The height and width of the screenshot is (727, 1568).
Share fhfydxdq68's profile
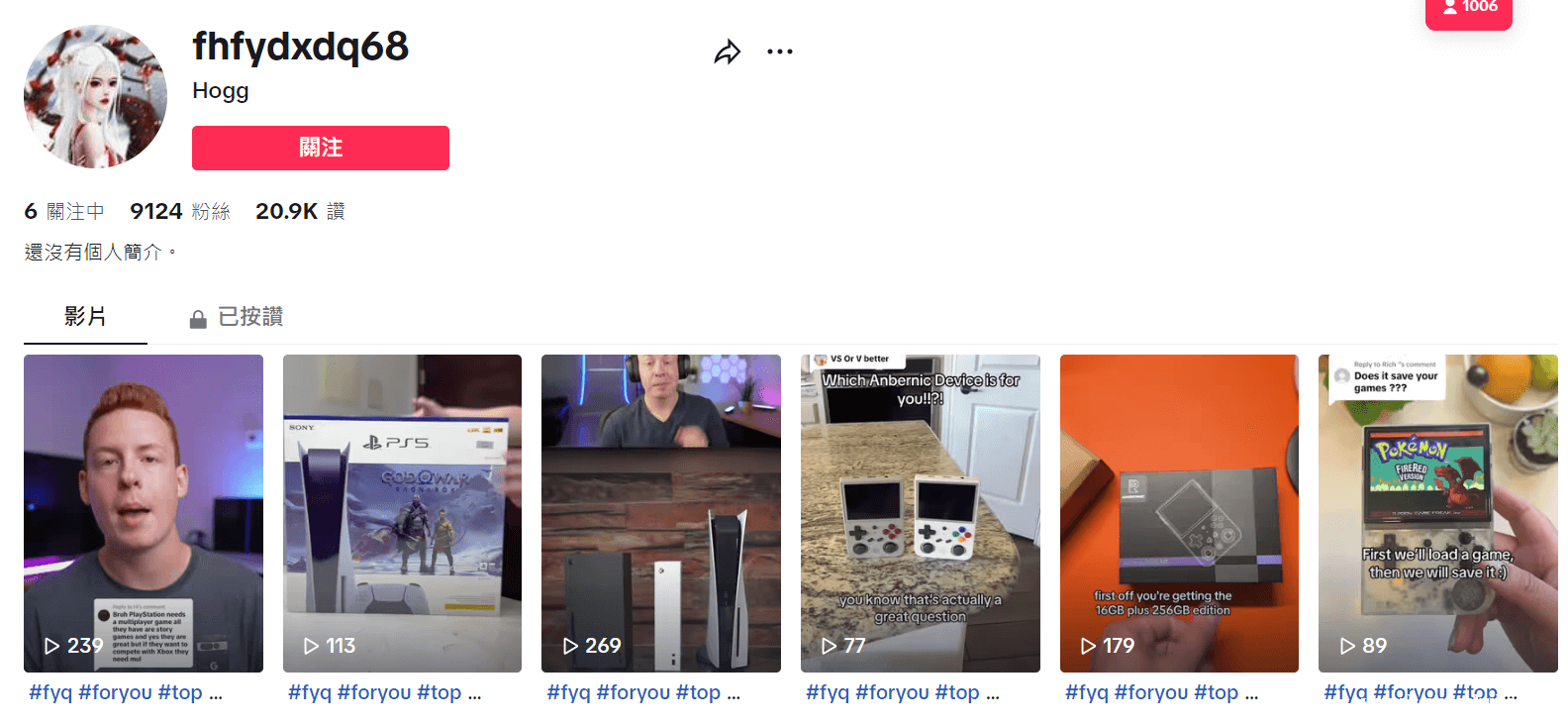(728, 52)
